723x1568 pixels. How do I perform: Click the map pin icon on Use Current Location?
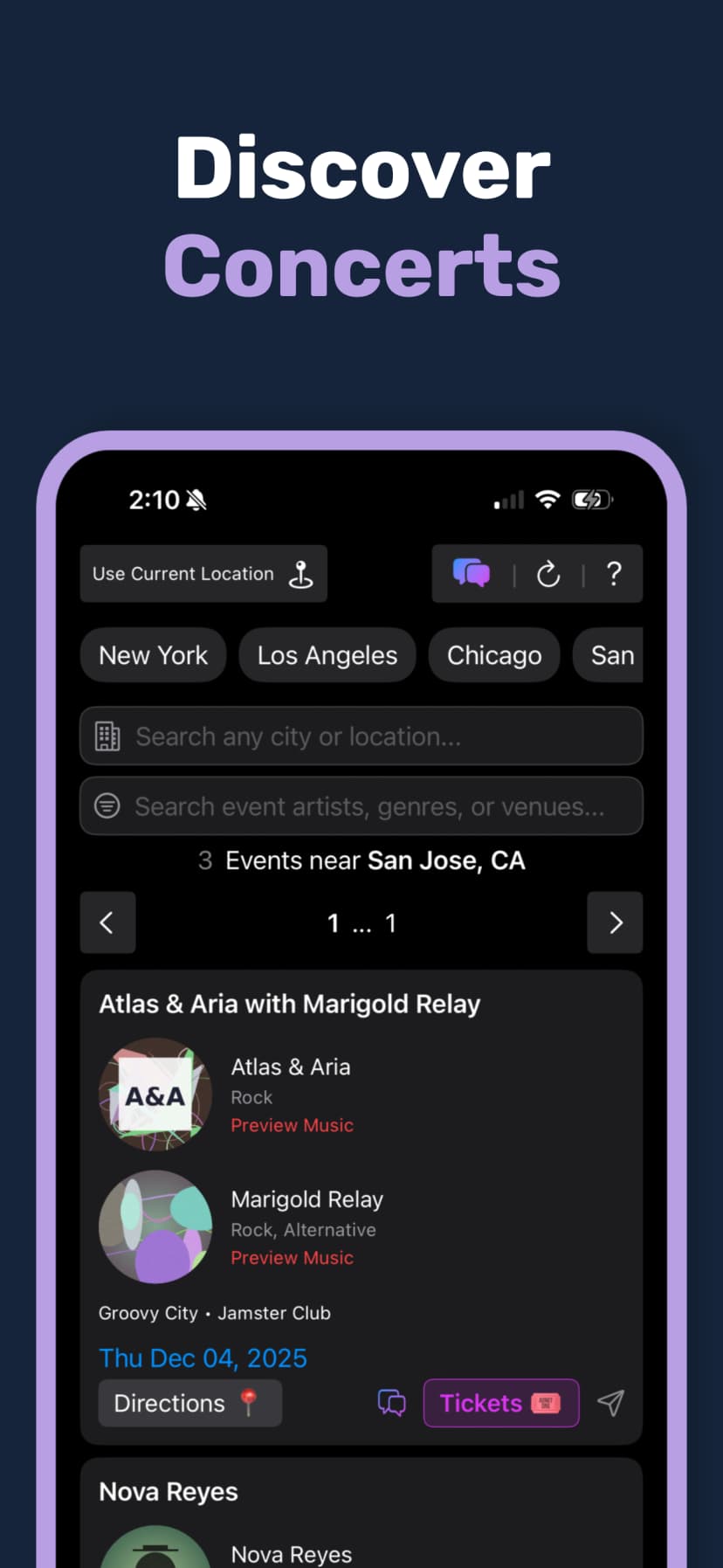[x=301, y=574]
